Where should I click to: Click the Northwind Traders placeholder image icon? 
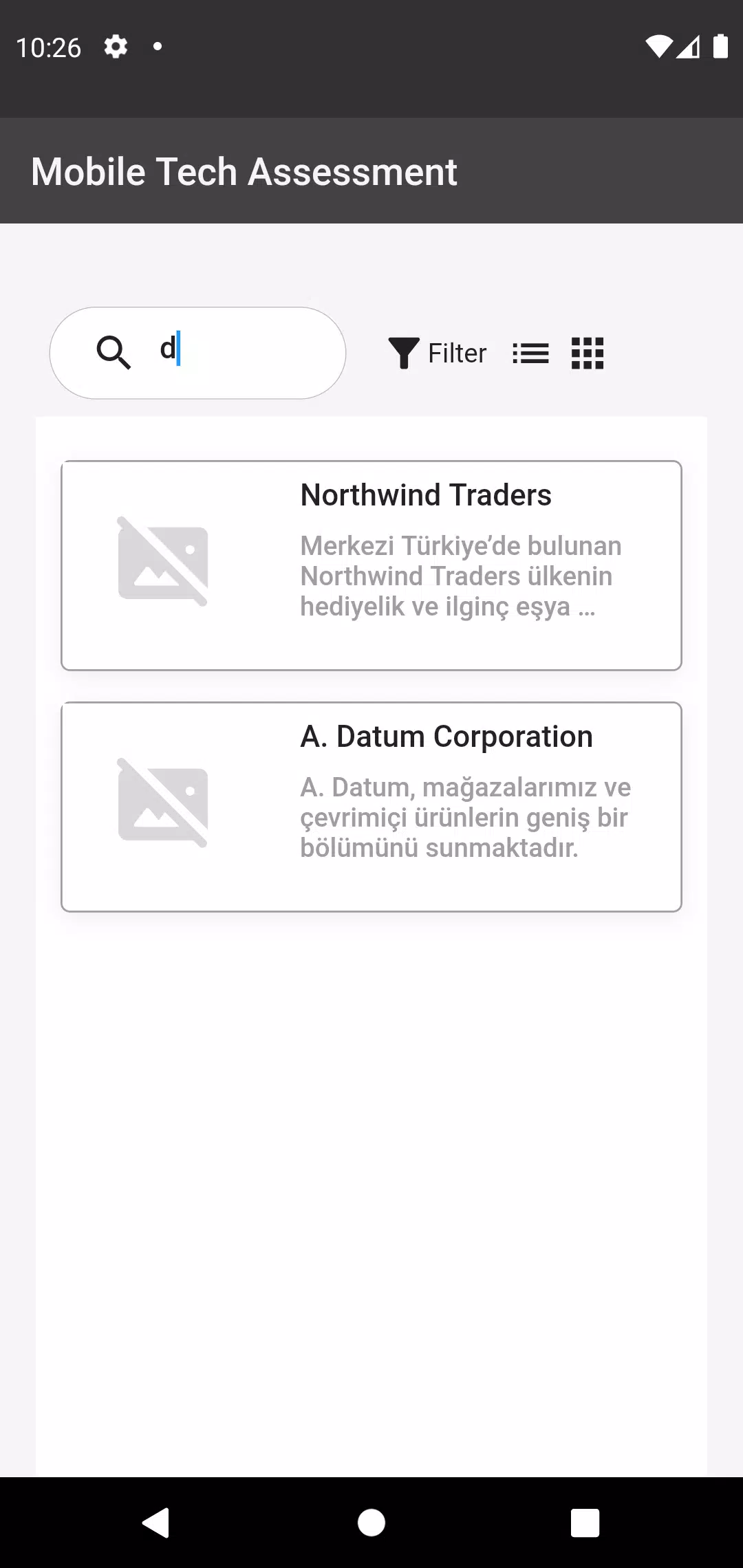pyautogui.click(x=163, y=563)
